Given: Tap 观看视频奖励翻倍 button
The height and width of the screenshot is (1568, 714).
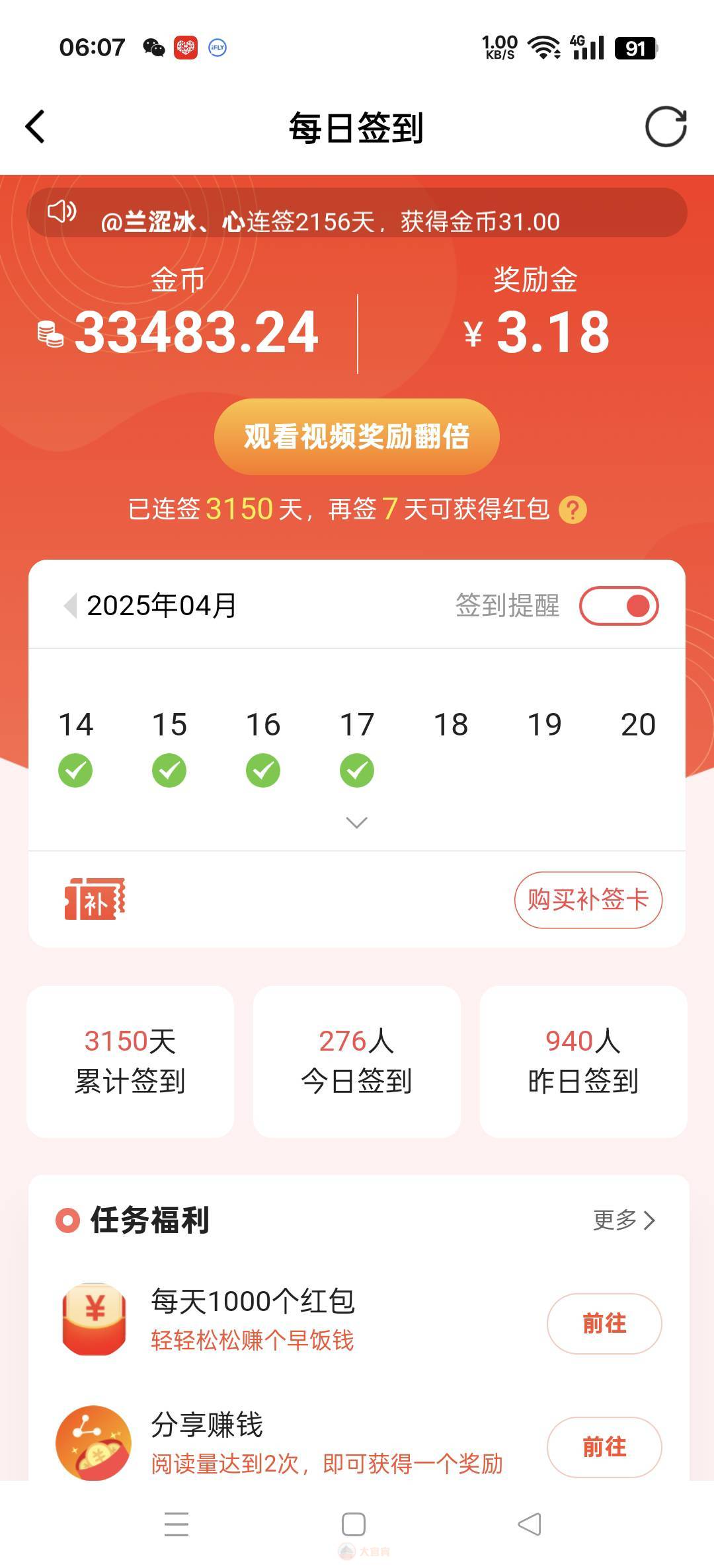Looking at the screenshot, I should pyautogui.click(x=356, y=437).
